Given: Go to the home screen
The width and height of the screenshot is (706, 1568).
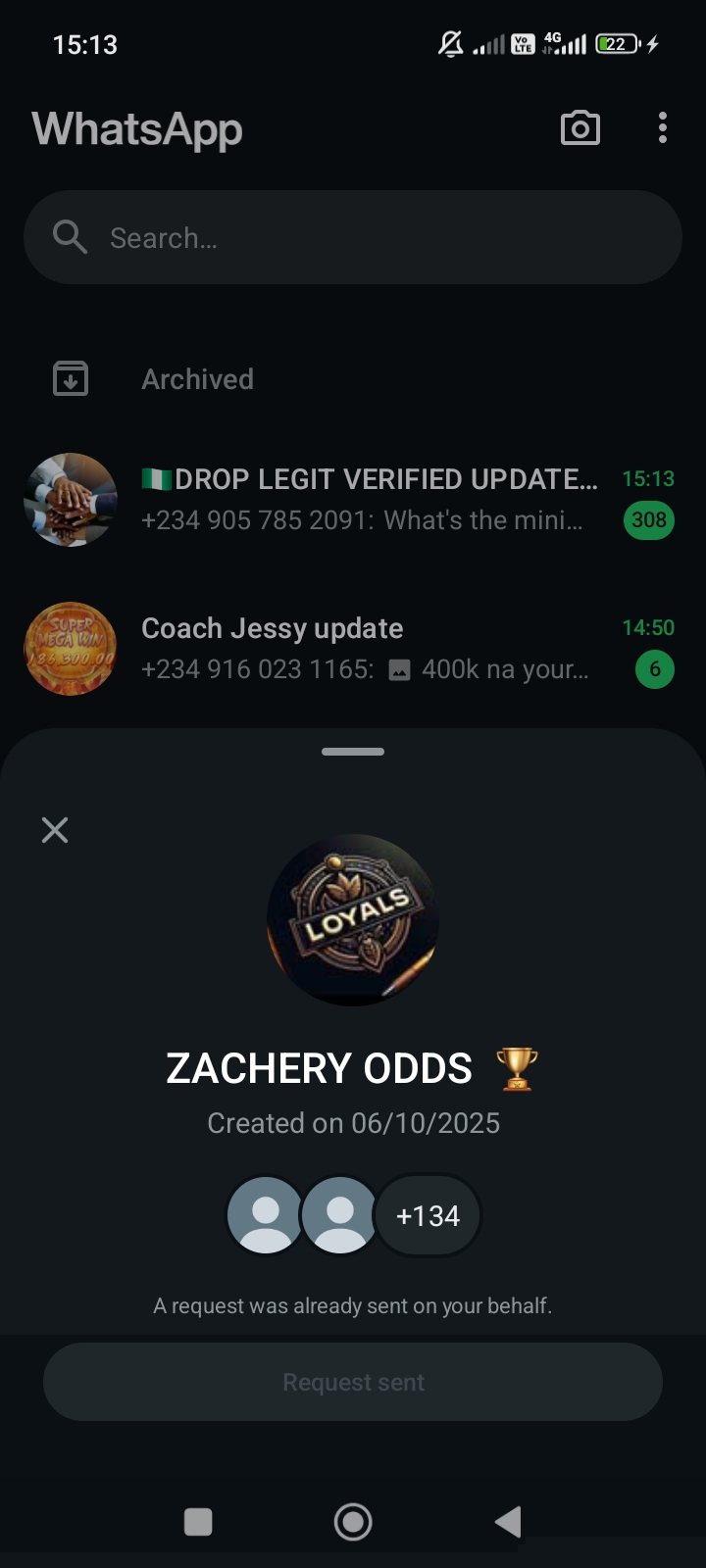Looking at the screenshot, I should [x=353, y=1522].
